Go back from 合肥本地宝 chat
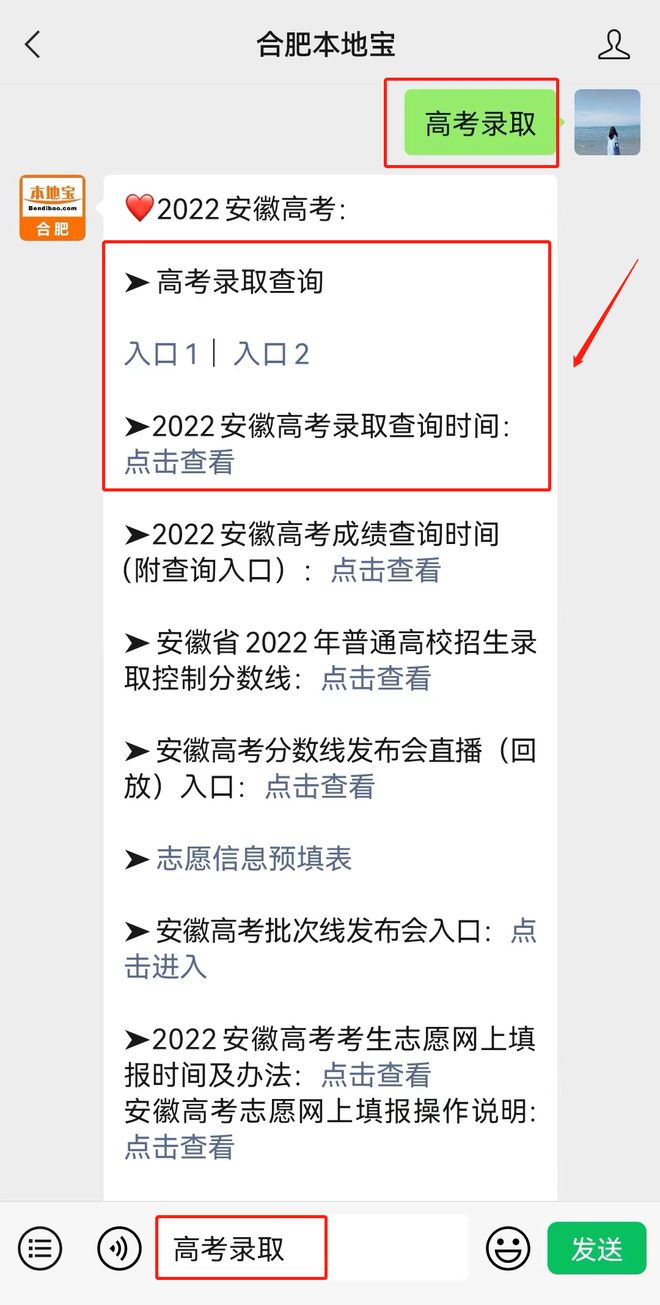This screenshot has width=660, height=1305. [x=33, y=44]
